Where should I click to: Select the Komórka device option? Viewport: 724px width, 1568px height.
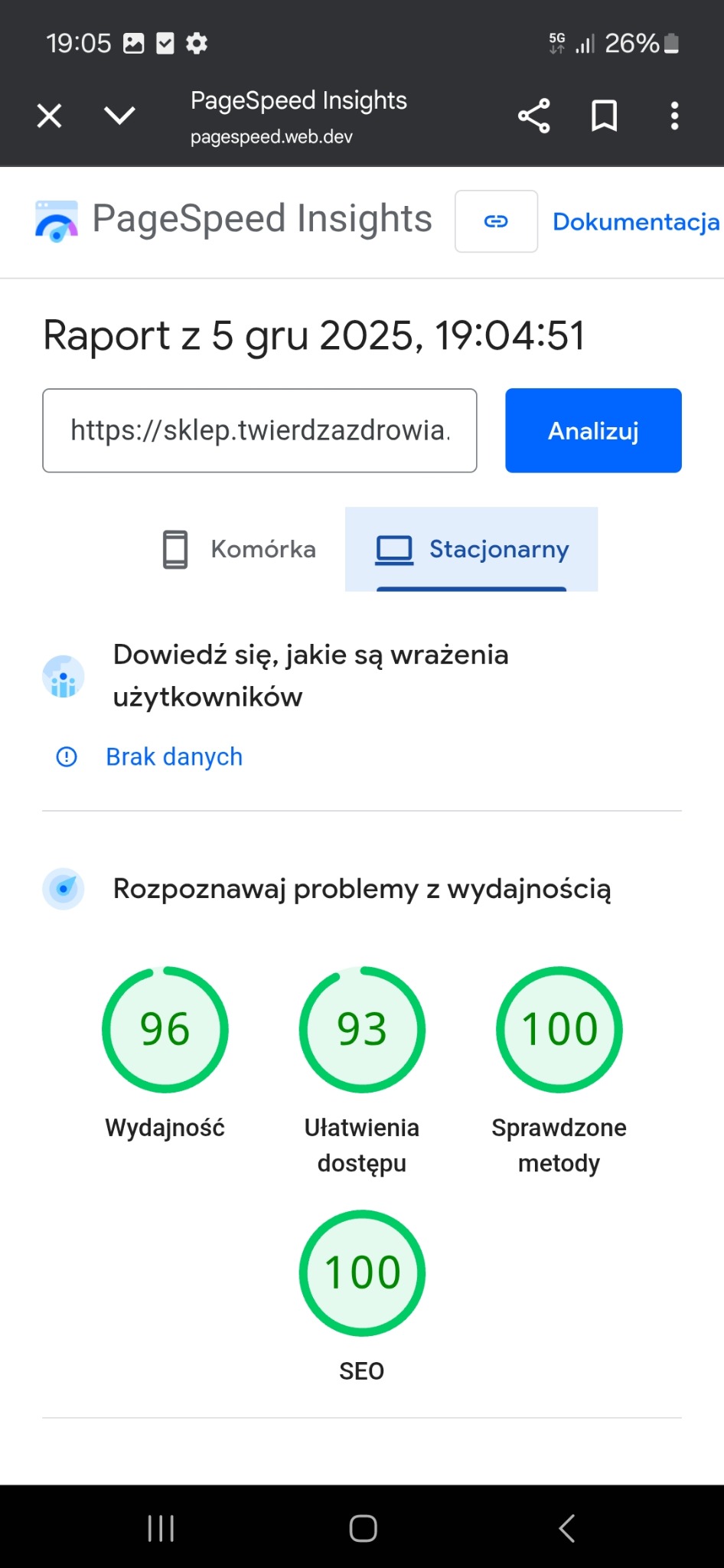pos(237,549)
